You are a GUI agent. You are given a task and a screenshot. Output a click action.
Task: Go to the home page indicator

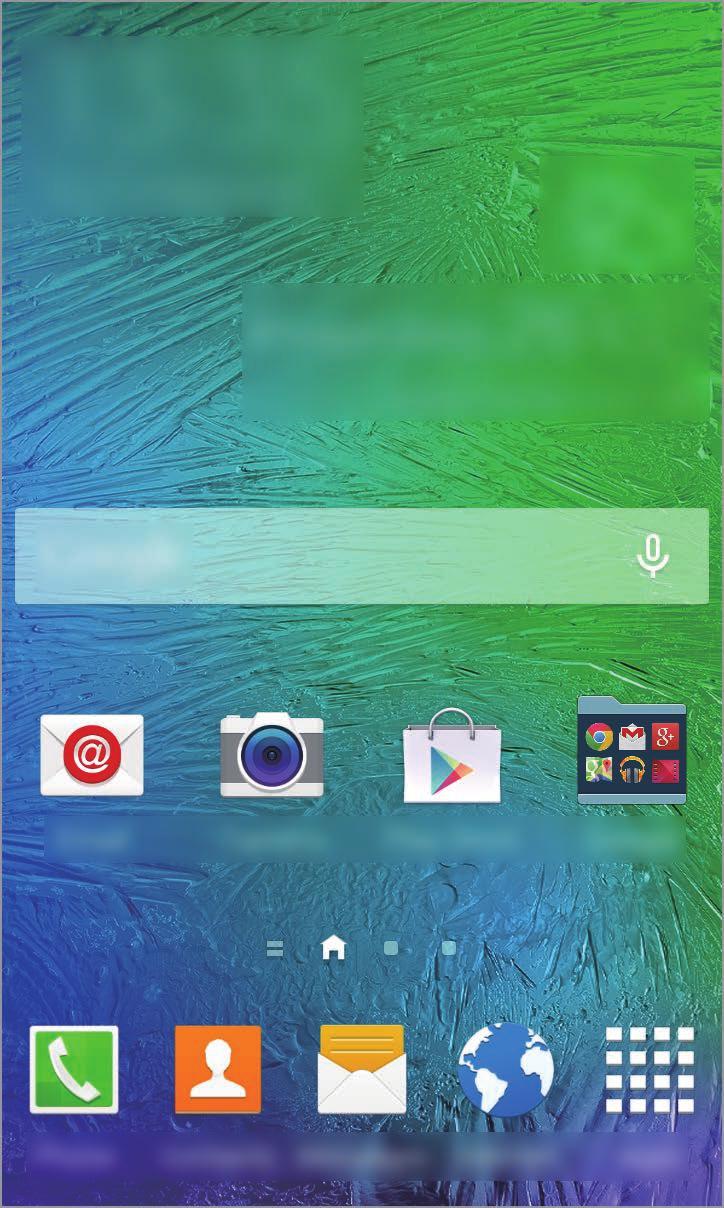pyautogui.click(x=333, y=948)
